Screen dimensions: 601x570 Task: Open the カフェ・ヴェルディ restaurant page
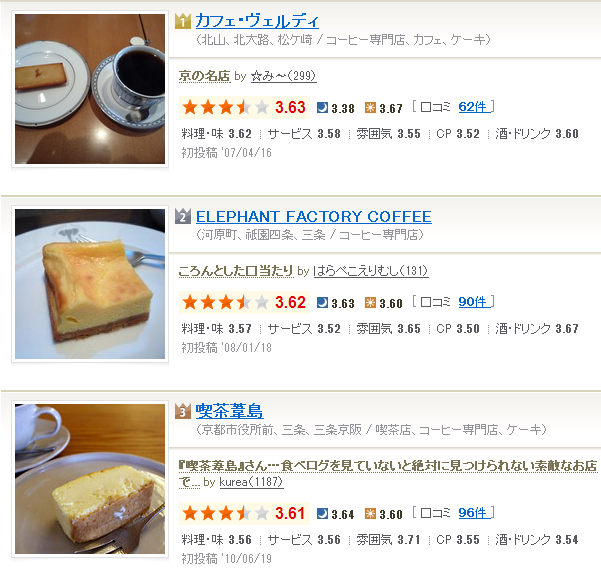coord(257,21)
